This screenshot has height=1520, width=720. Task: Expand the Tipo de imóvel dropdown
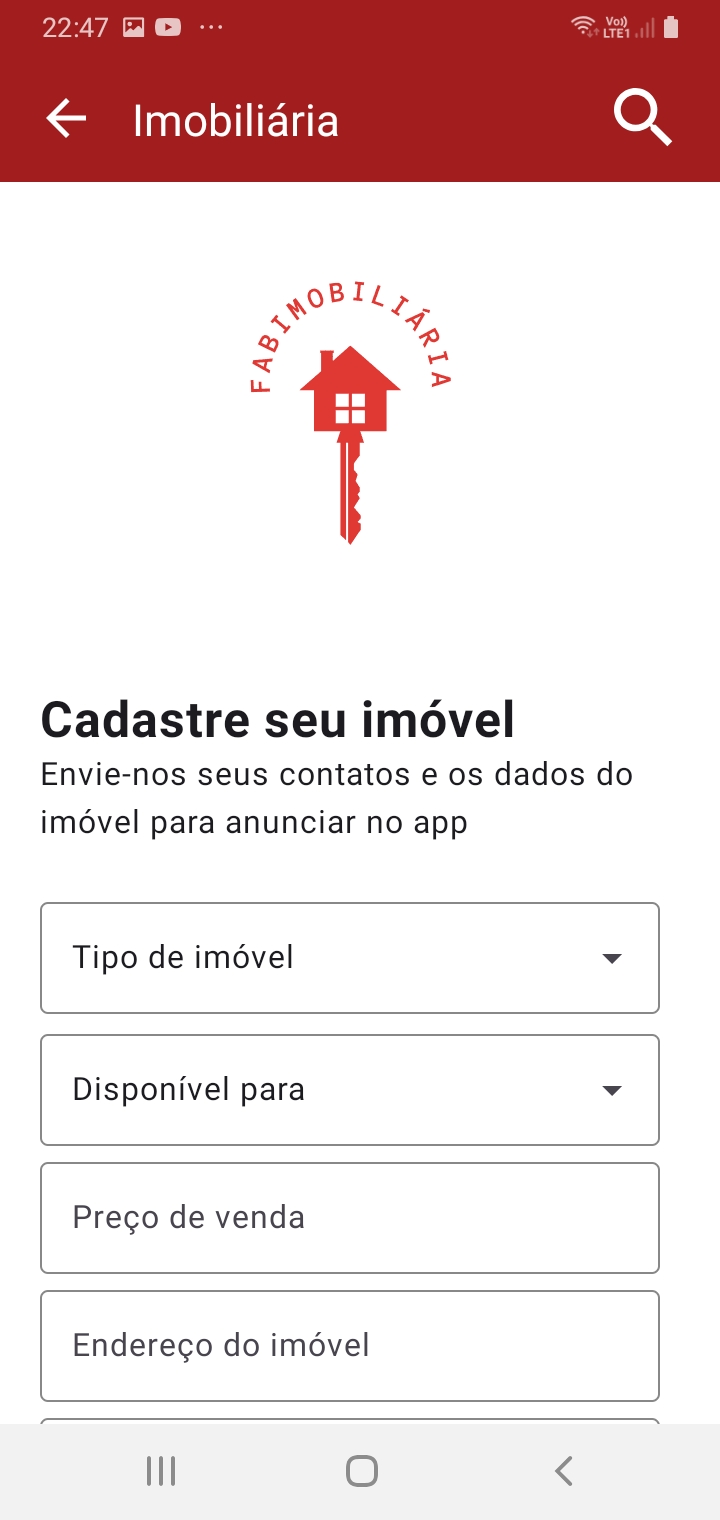point(350,958)
